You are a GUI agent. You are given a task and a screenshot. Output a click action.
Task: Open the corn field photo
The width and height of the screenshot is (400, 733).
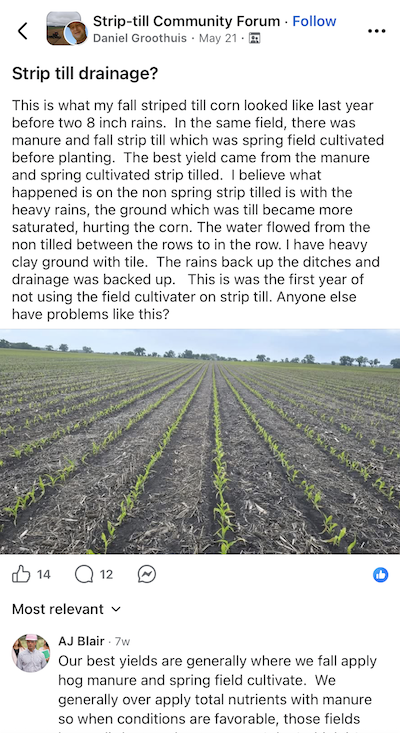(x=200, y=441)
